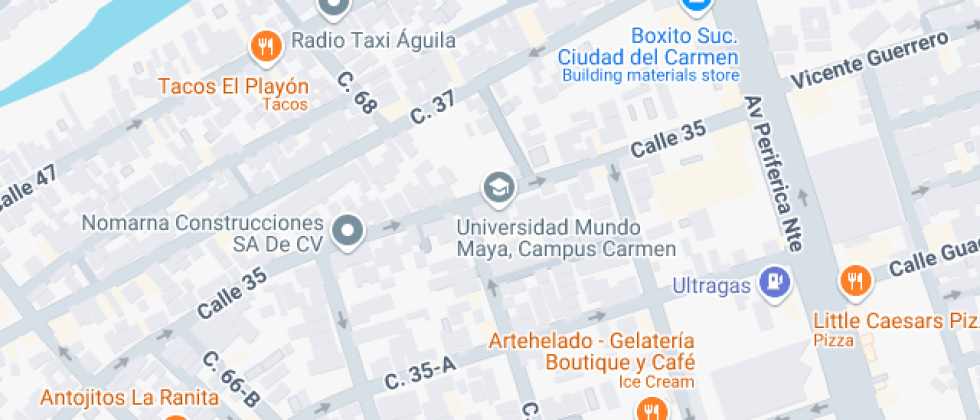Image resolution: width=980 pixels, height=420 pixels.
Task: Select the Little Caesars Pizza marker
Action: click(x=853, y=282)
